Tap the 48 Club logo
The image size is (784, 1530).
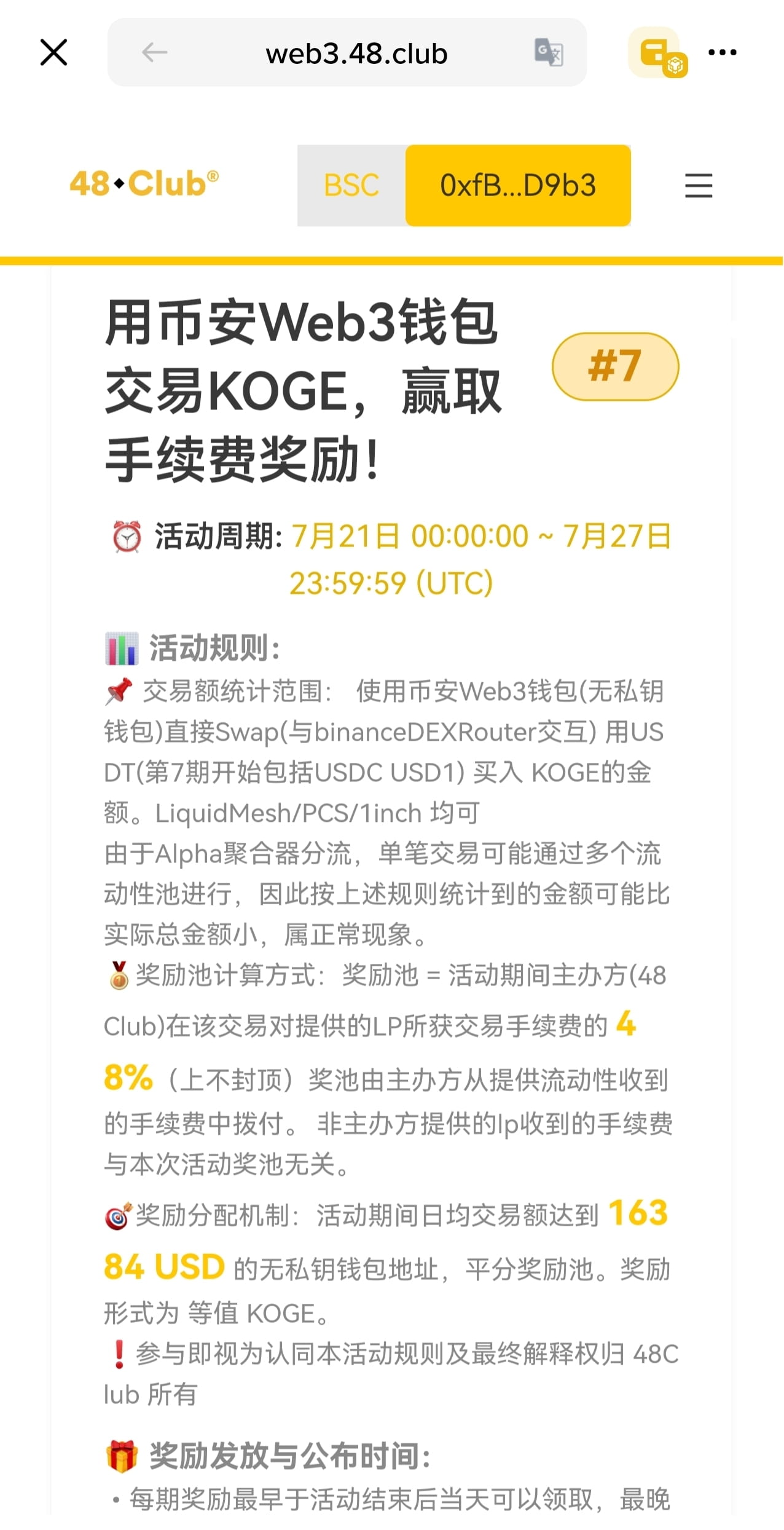coord(144,184)
